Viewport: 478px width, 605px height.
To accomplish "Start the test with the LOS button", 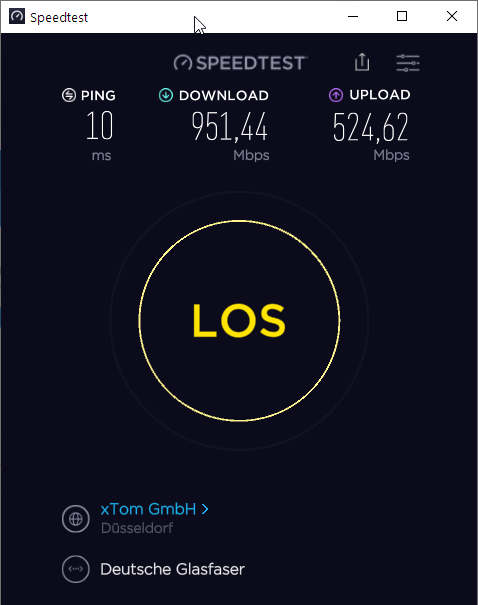I will pos(239,320).
